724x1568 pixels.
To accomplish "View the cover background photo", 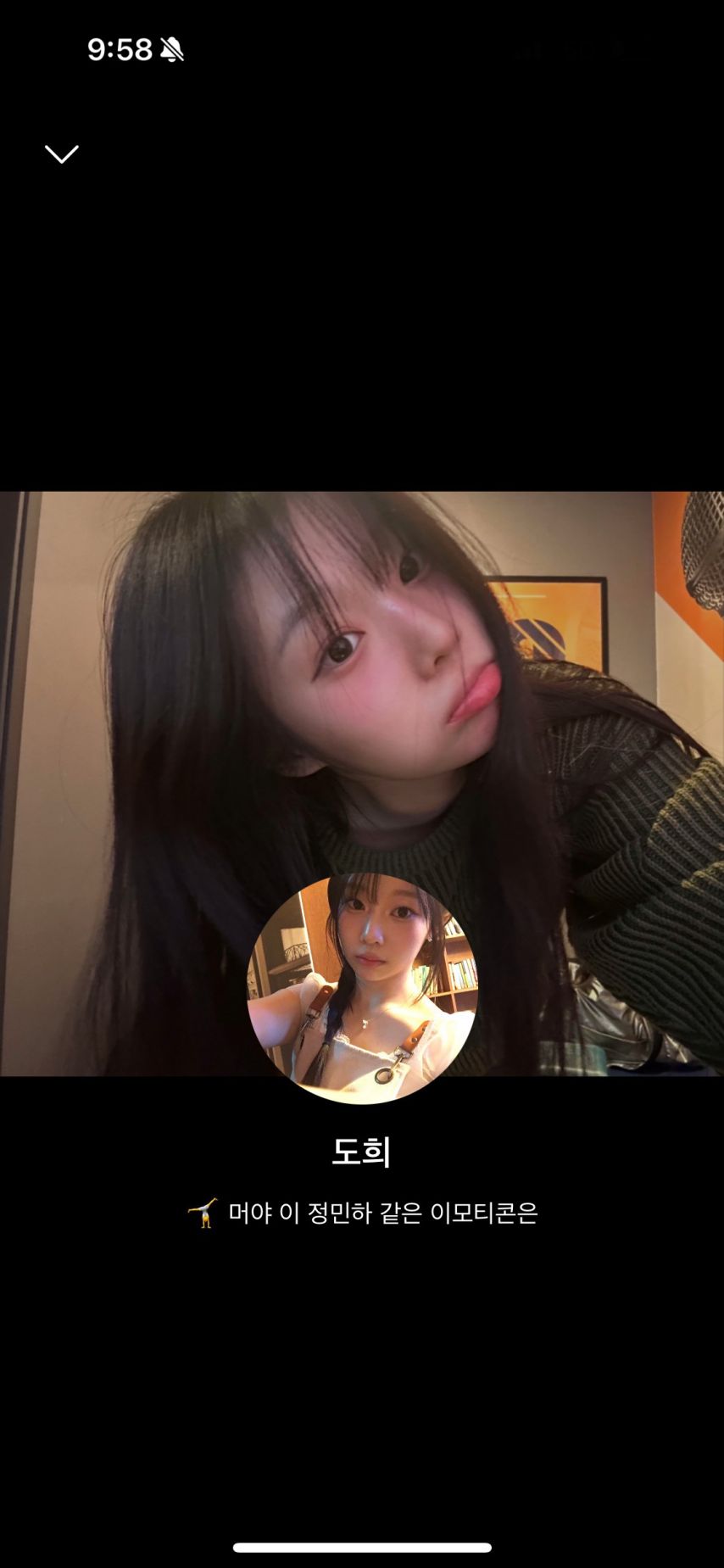I will [x=362, y=678].
